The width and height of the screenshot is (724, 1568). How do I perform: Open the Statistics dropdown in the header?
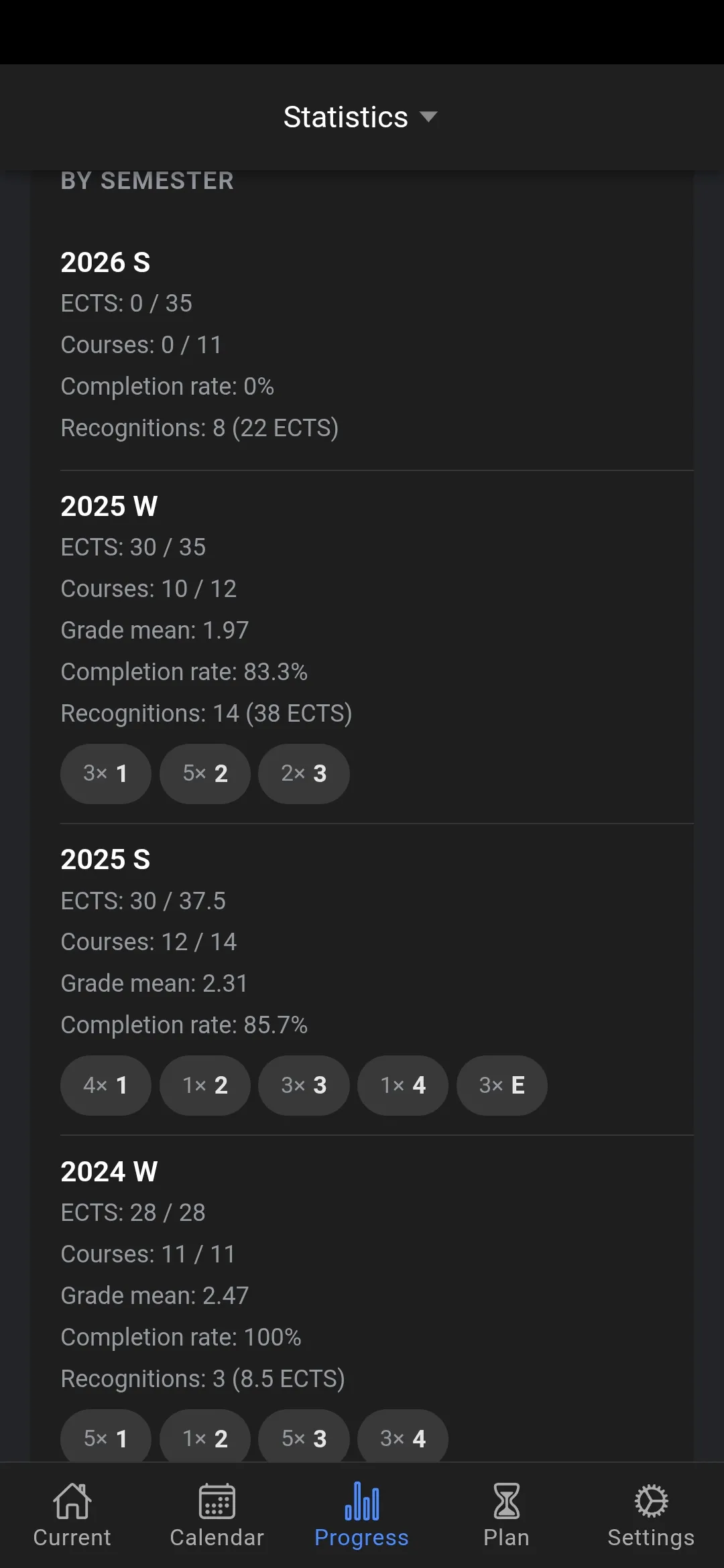pos(361,117)
